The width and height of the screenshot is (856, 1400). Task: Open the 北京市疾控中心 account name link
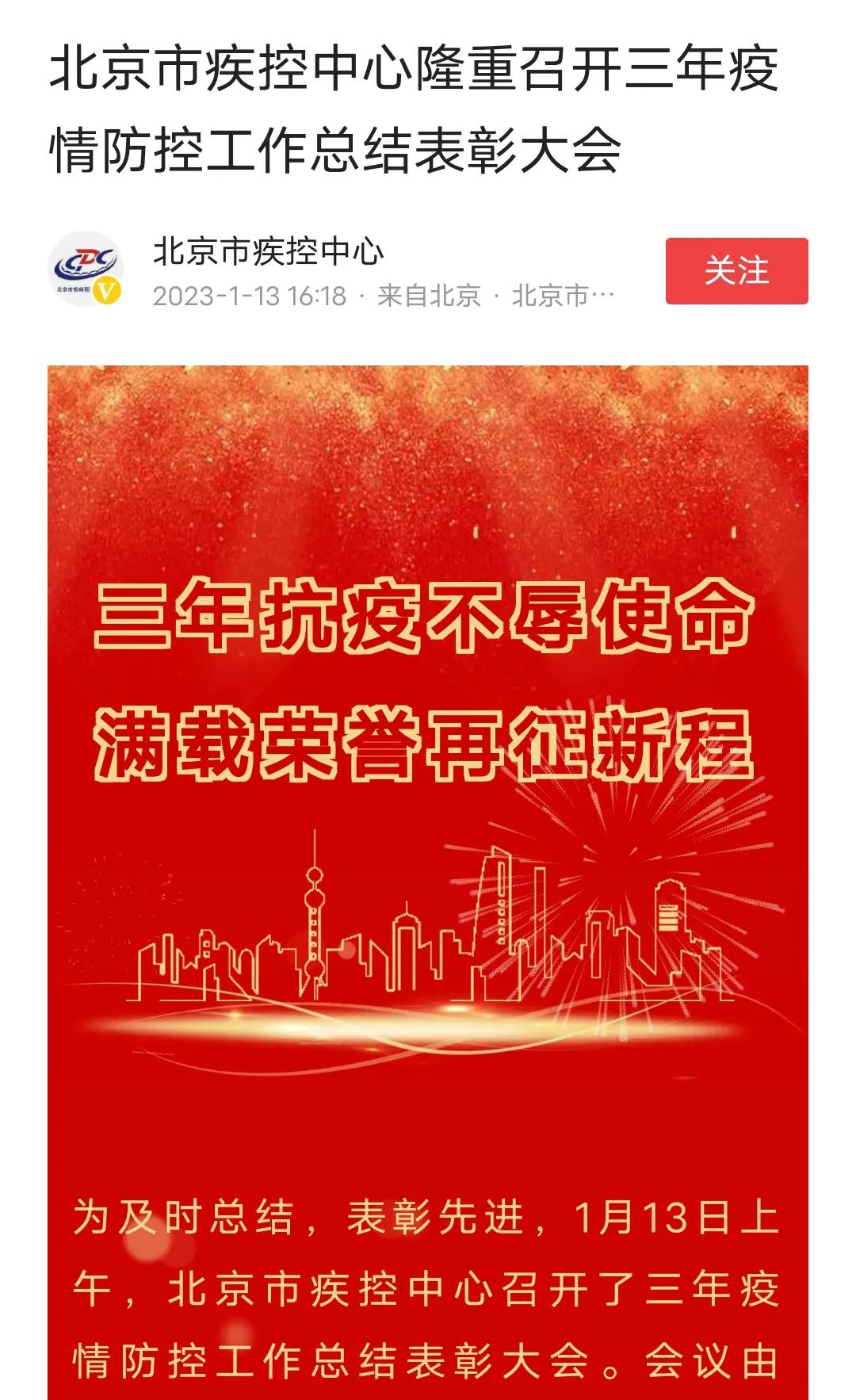[269, 253]
